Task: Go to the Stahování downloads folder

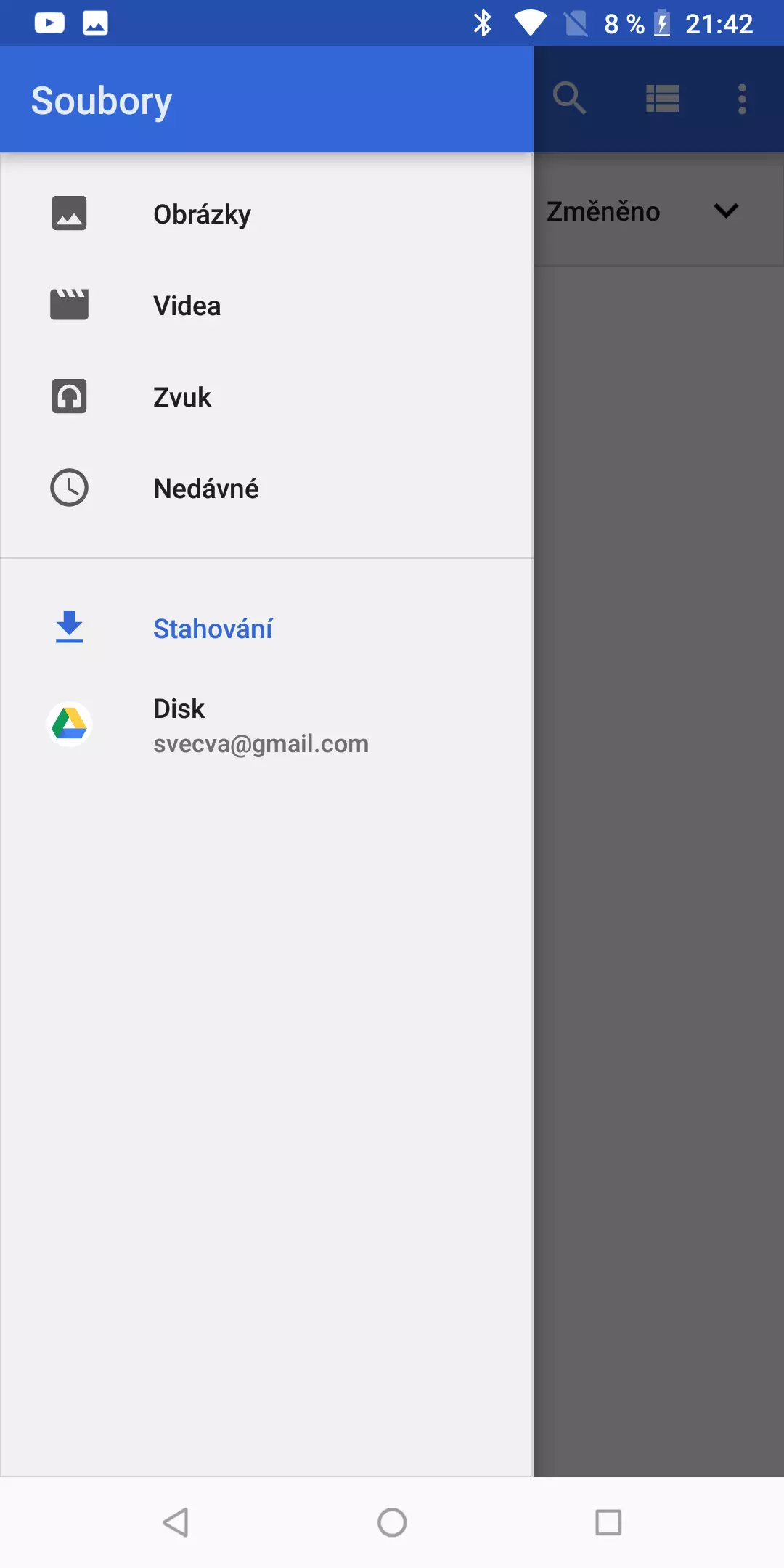Action: (266, 629)
